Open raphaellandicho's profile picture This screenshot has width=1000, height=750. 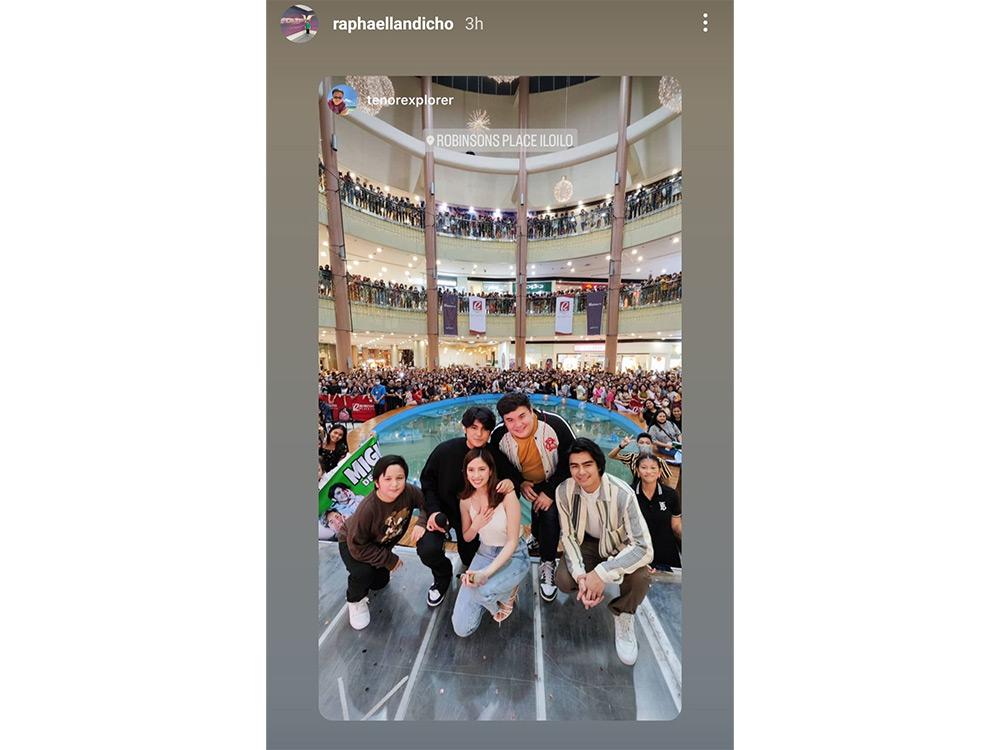tap(299, 23)
